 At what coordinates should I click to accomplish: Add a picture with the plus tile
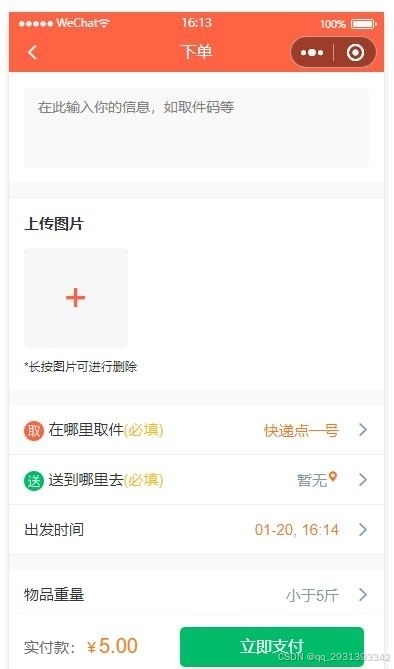coord(76,297)
